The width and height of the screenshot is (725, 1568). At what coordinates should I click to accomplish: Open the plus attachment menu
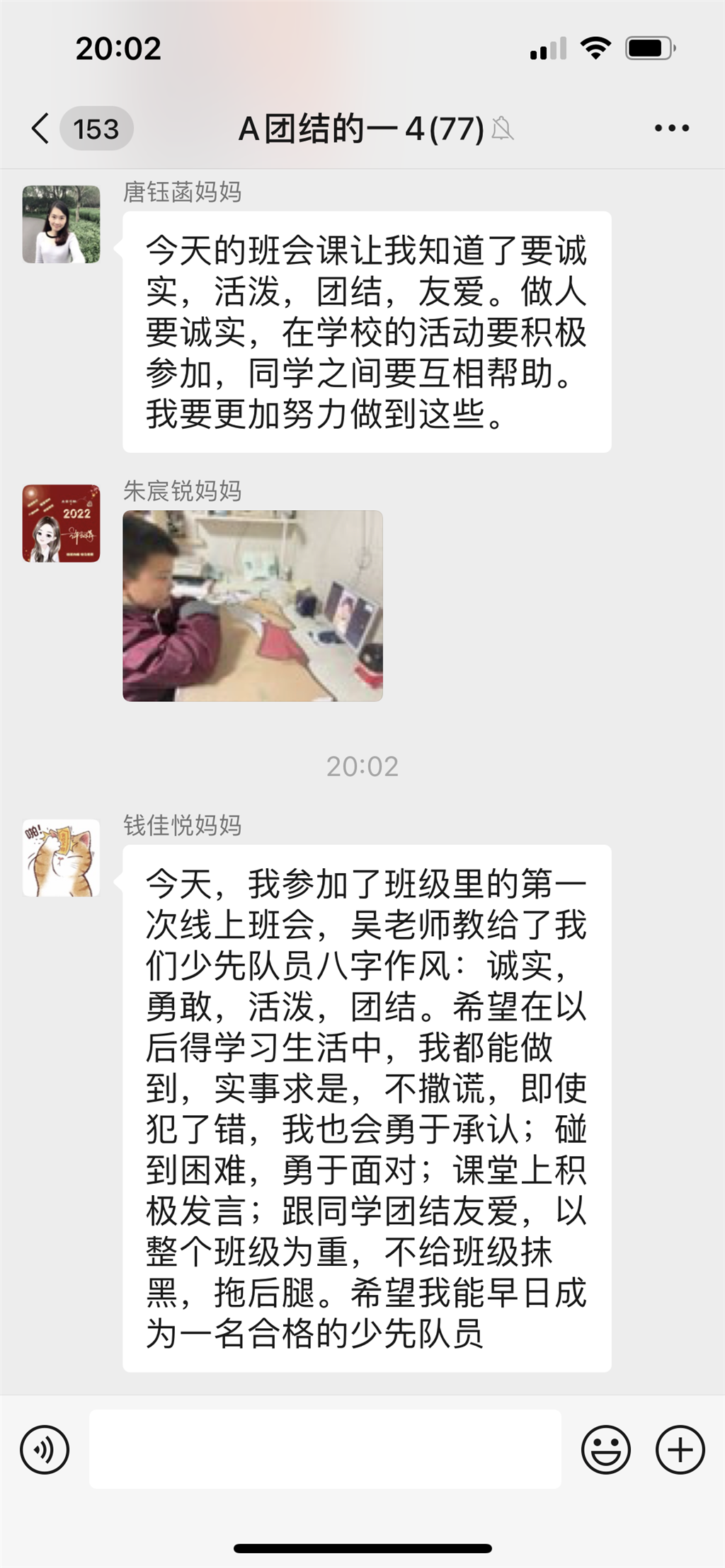point(680,1449)
